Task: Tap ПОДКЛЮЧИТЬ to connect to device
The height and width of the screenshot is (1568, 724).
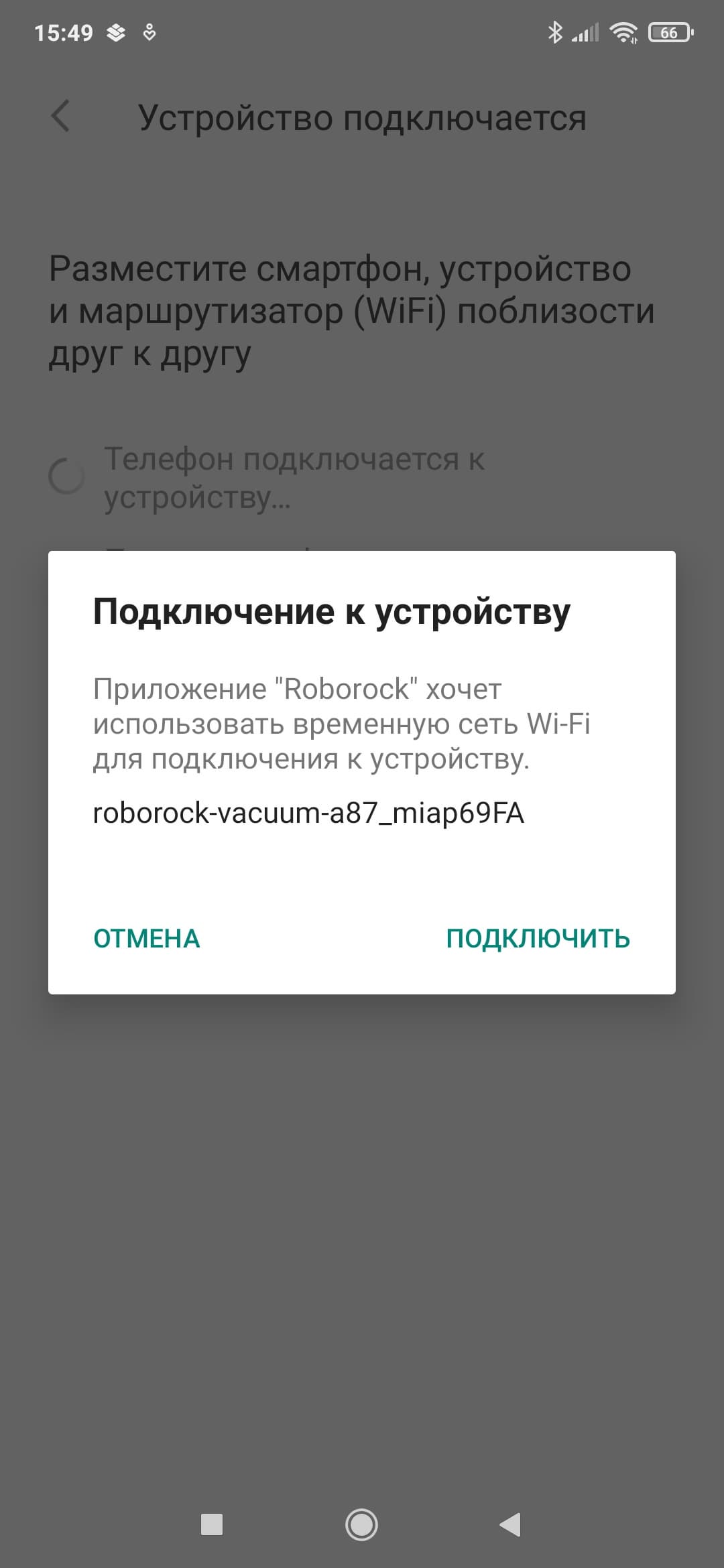Action: 538,938
